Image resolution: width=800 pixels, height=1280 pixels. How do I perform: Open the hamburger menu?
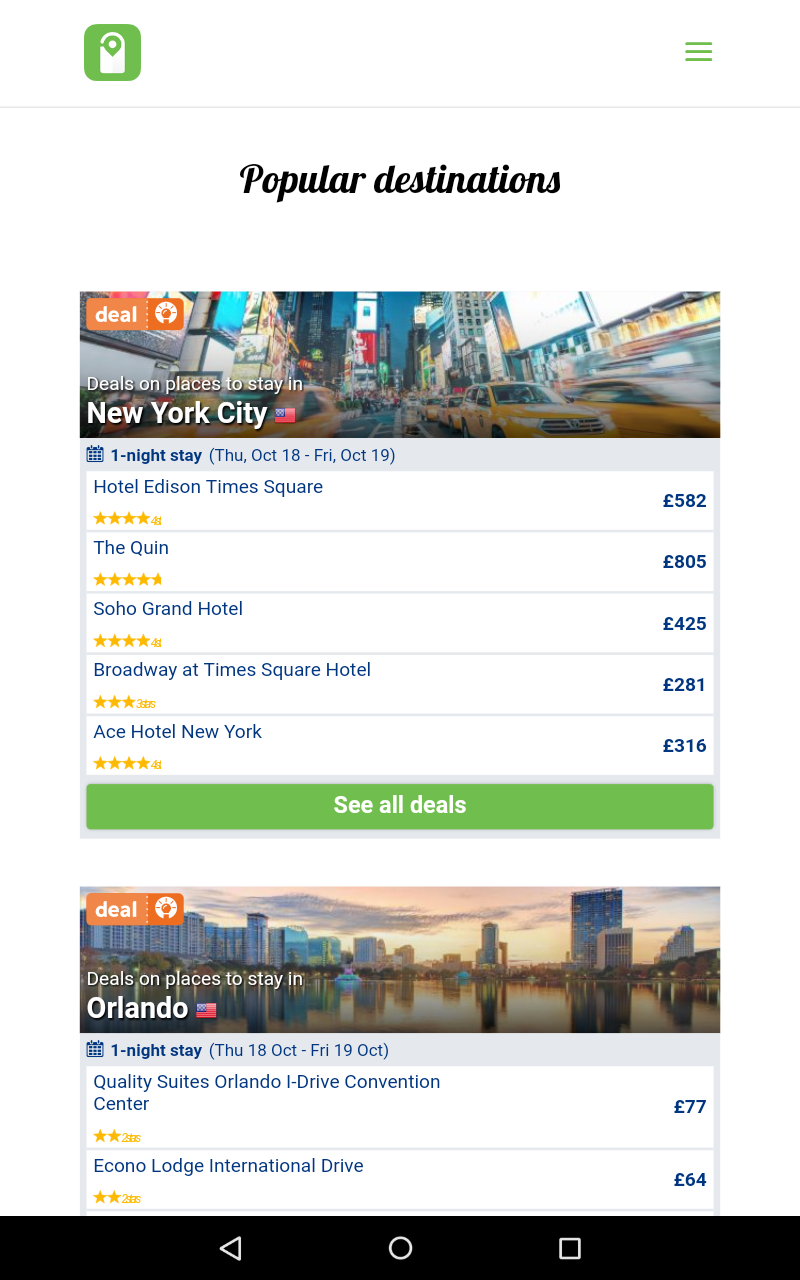click(698, 52)
